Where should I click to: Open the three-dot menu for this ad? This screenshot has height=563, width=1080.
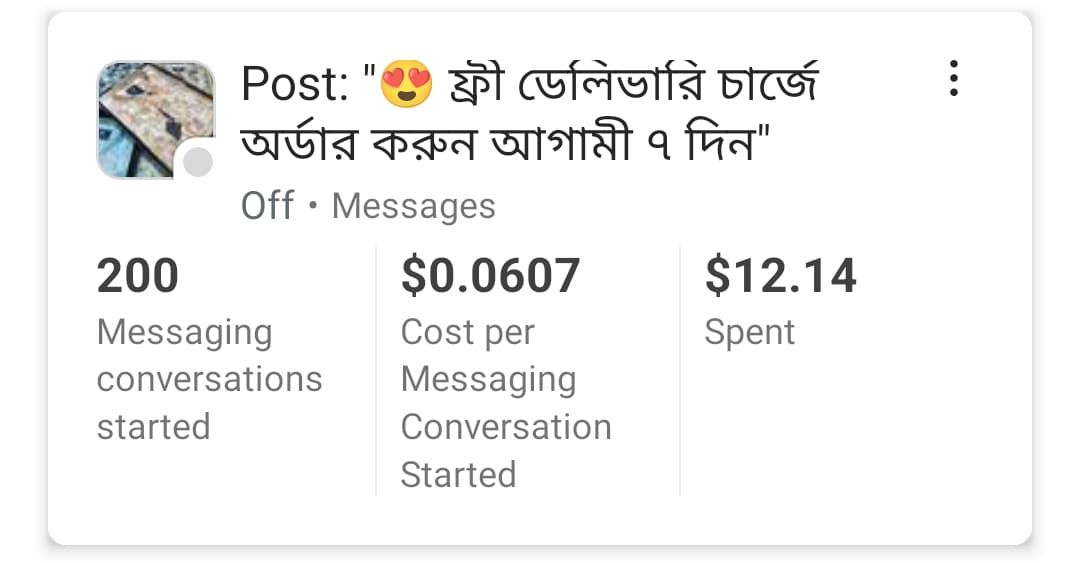[x=954, y=78]
